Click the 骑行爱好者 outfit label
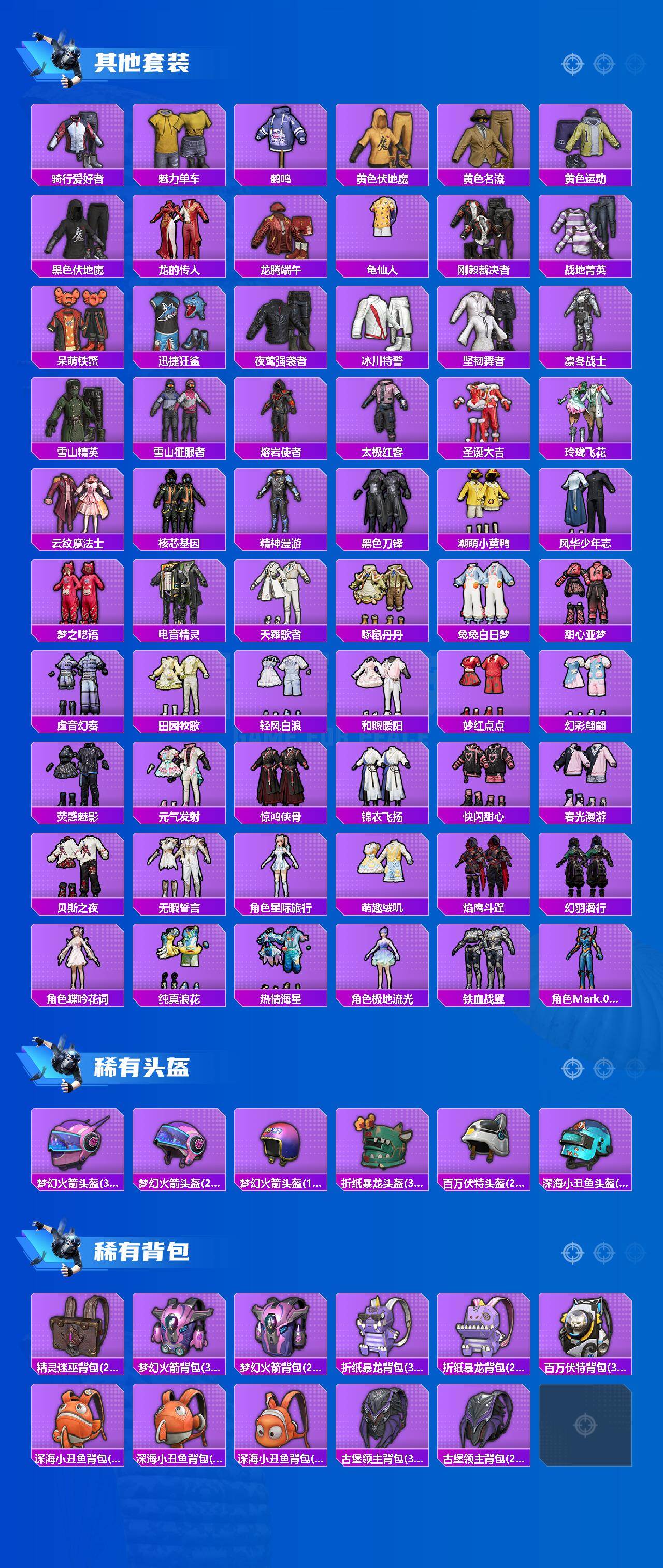 coord(77,180)
